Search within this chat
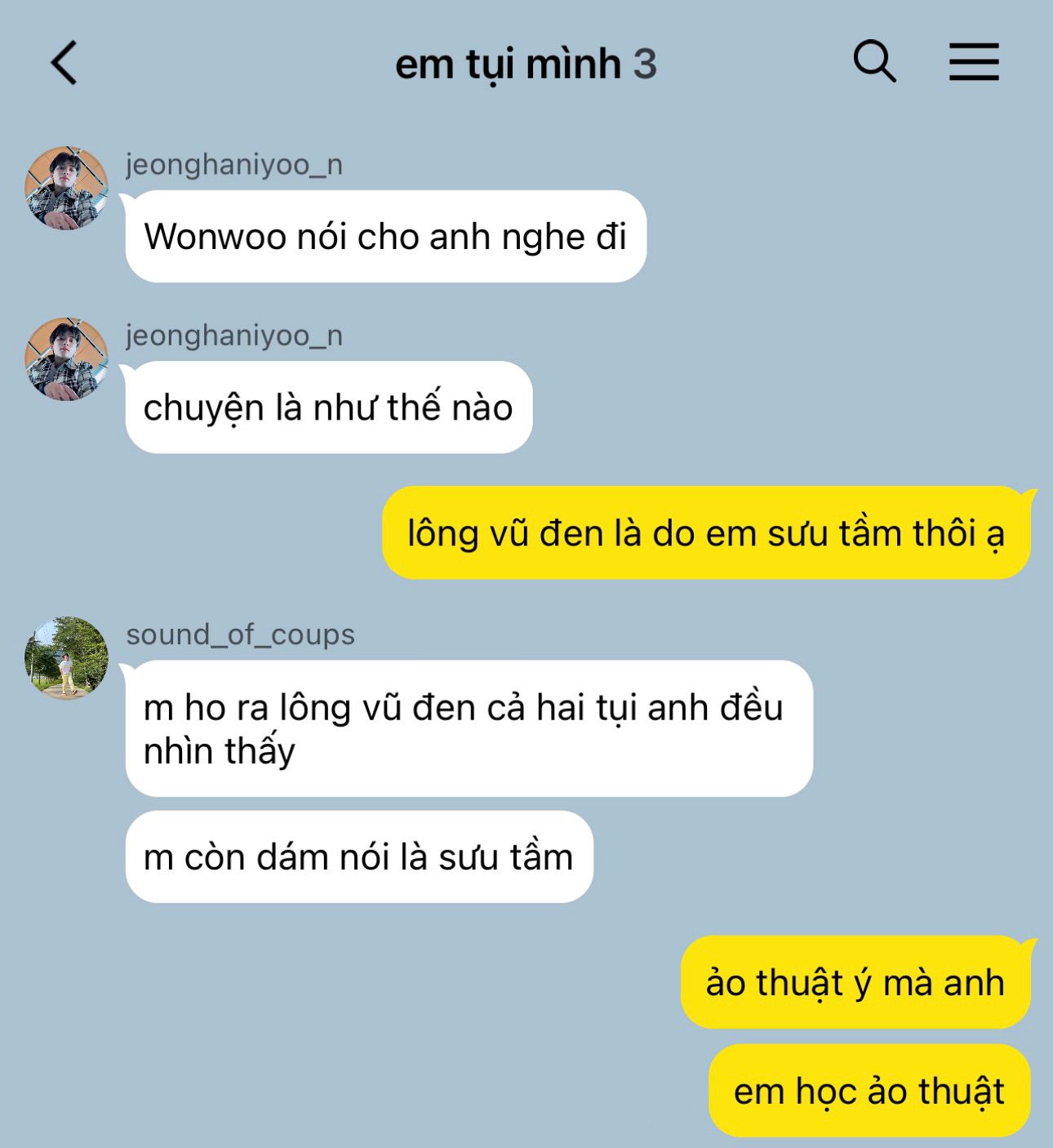The image size is (1053, 1148). pos(874,62)
